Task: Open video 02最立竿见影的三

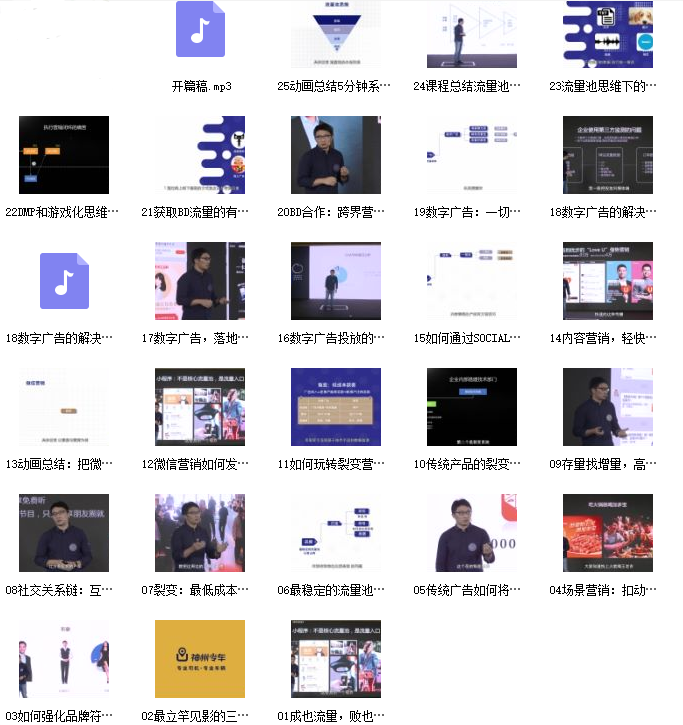Action: click(x=200, y=658)
